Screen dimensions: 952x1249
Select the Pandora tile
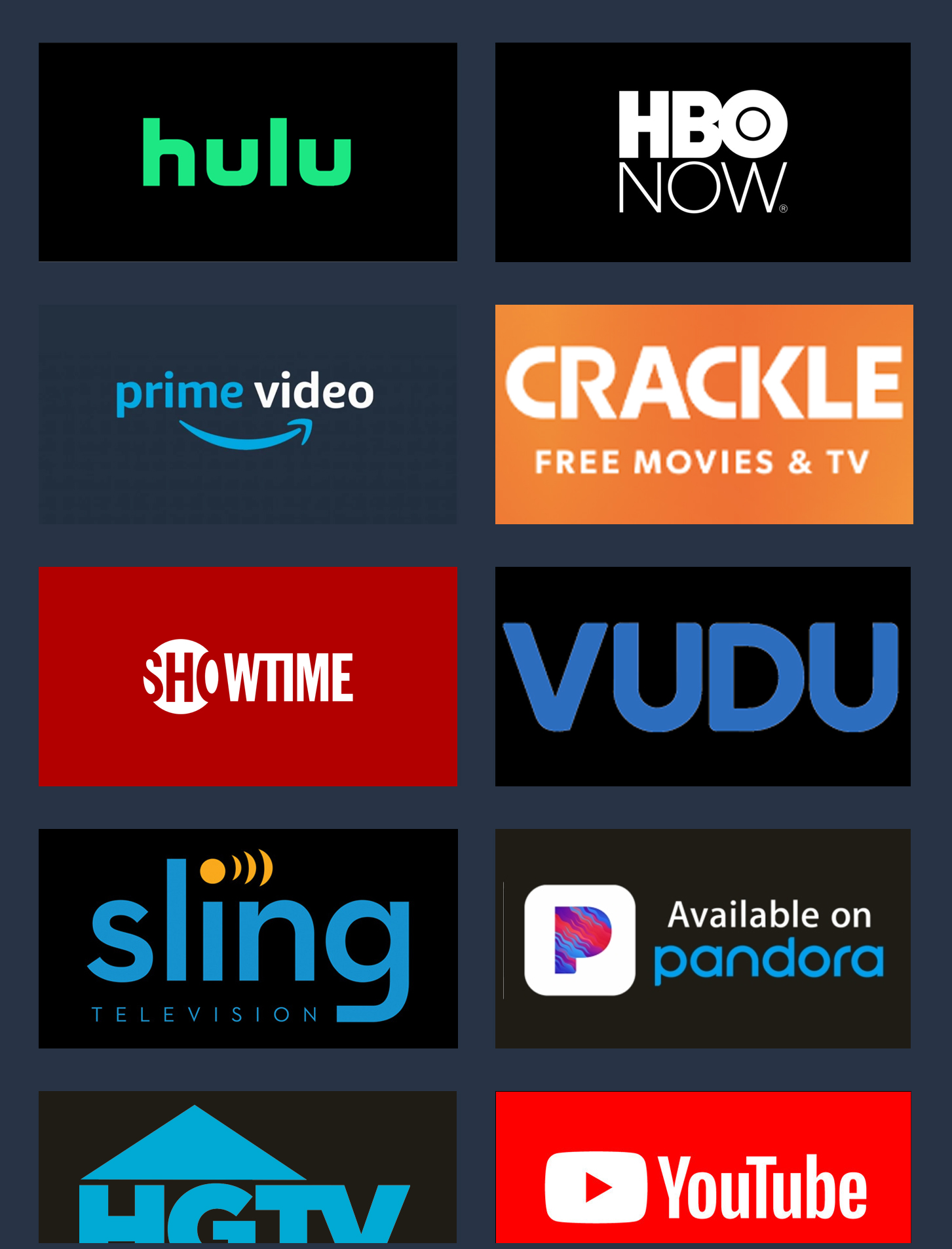coord(702,938)
